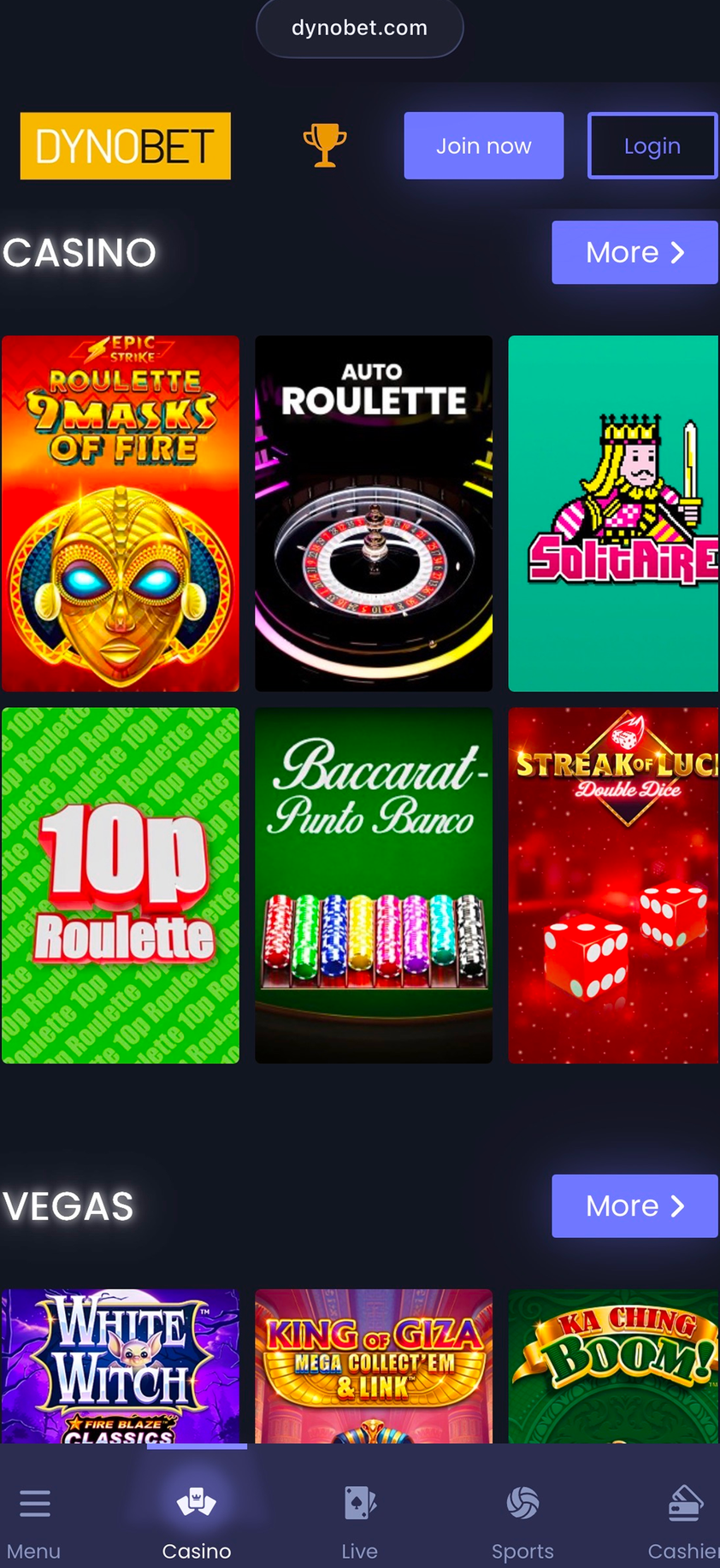The width and height of the screenshot is (720, 1568).
Task: Tap the DYNOBET home logo
Action: (x=126, y=145)
